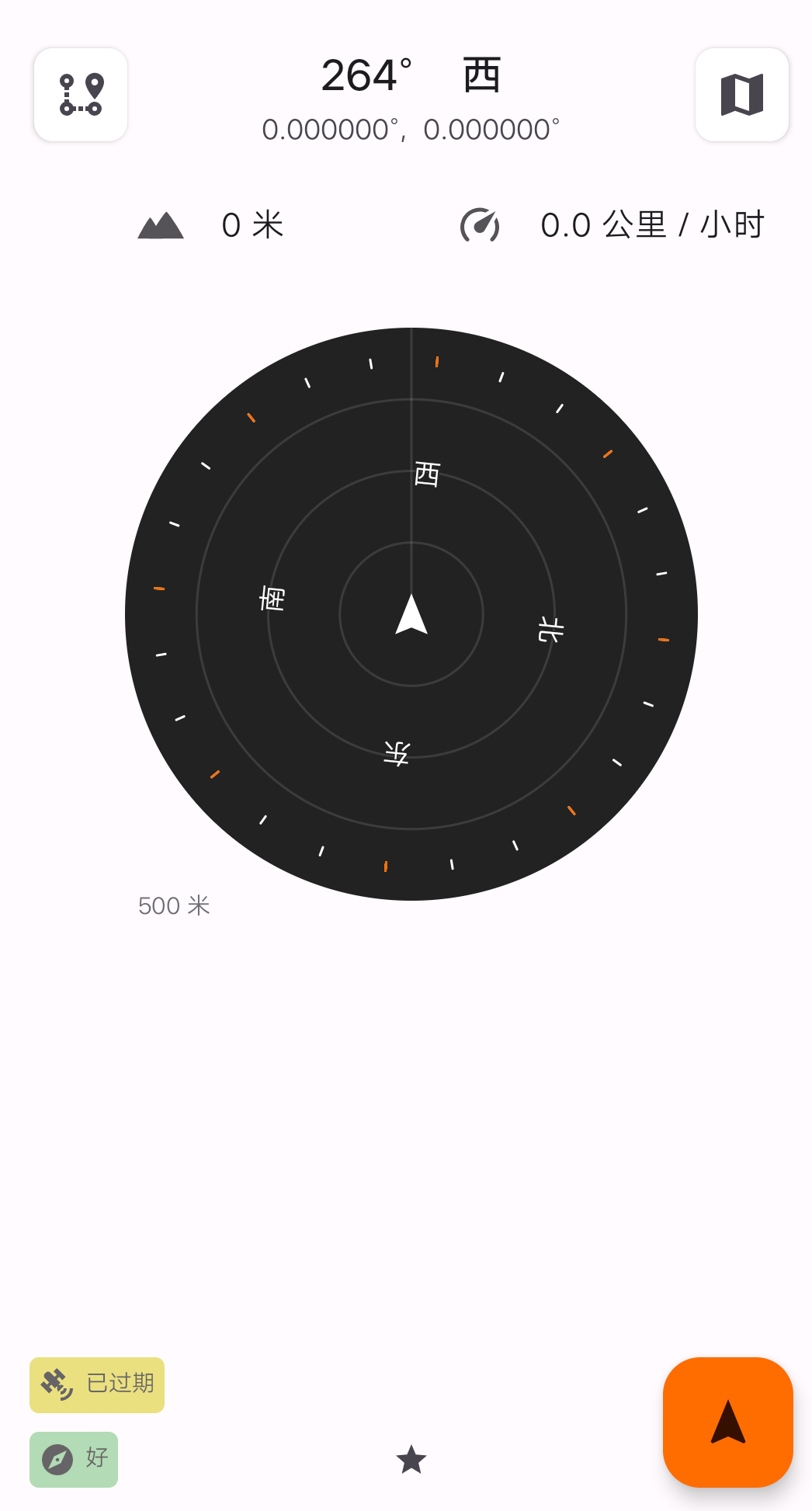
Task: Open the map view
Action: [741, 95]
